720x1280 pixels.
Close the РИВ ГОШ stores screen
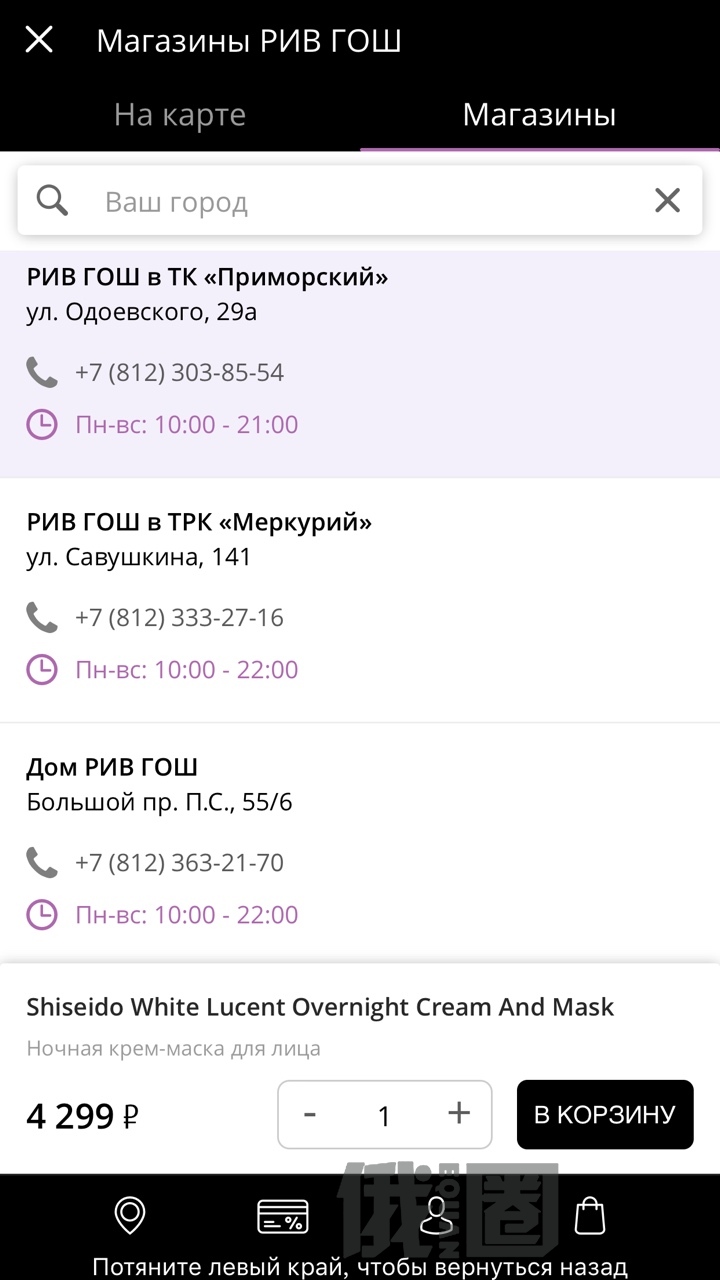(39, 40)
